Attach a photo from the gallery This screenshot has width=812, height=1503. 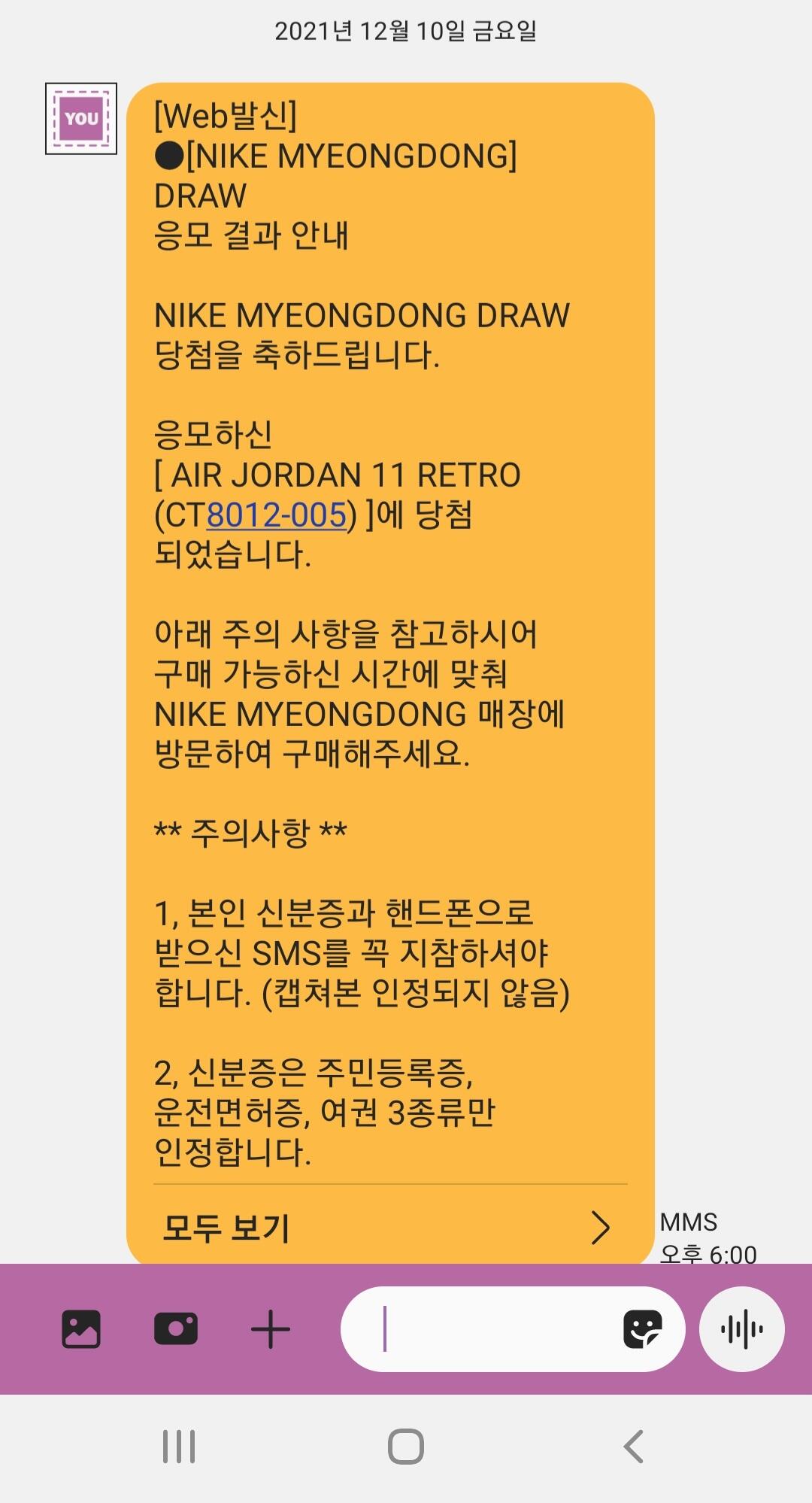81,1329
